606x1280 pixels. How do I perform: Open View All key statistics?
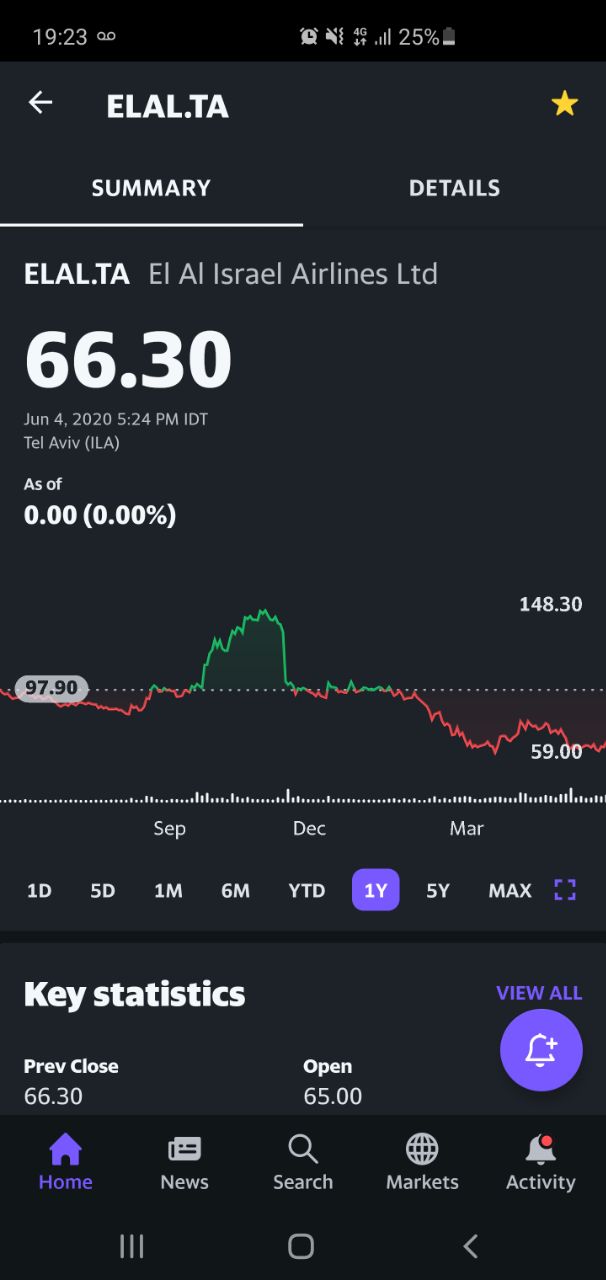[539, 993]
